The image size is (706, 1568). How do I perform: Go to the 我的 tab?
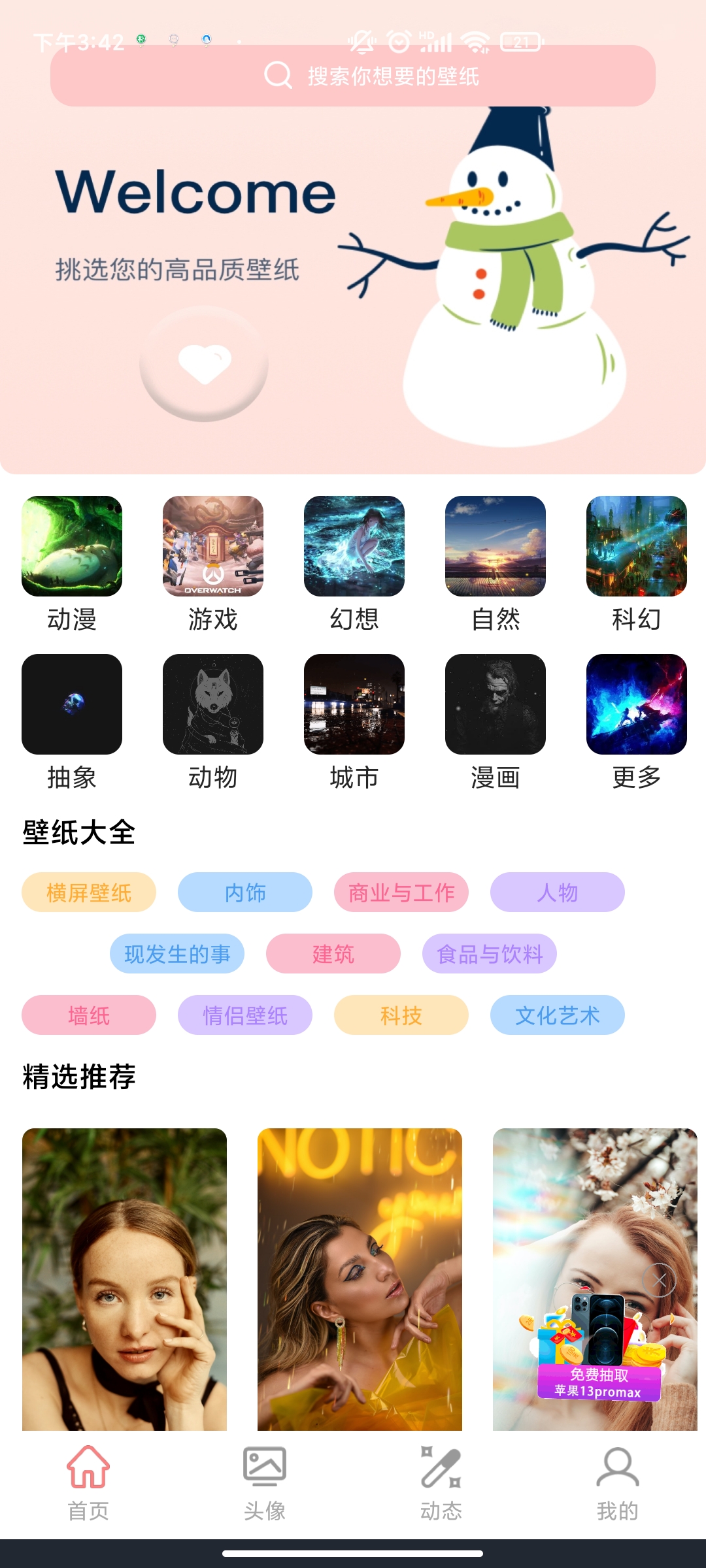click(x=618, y=1482)
